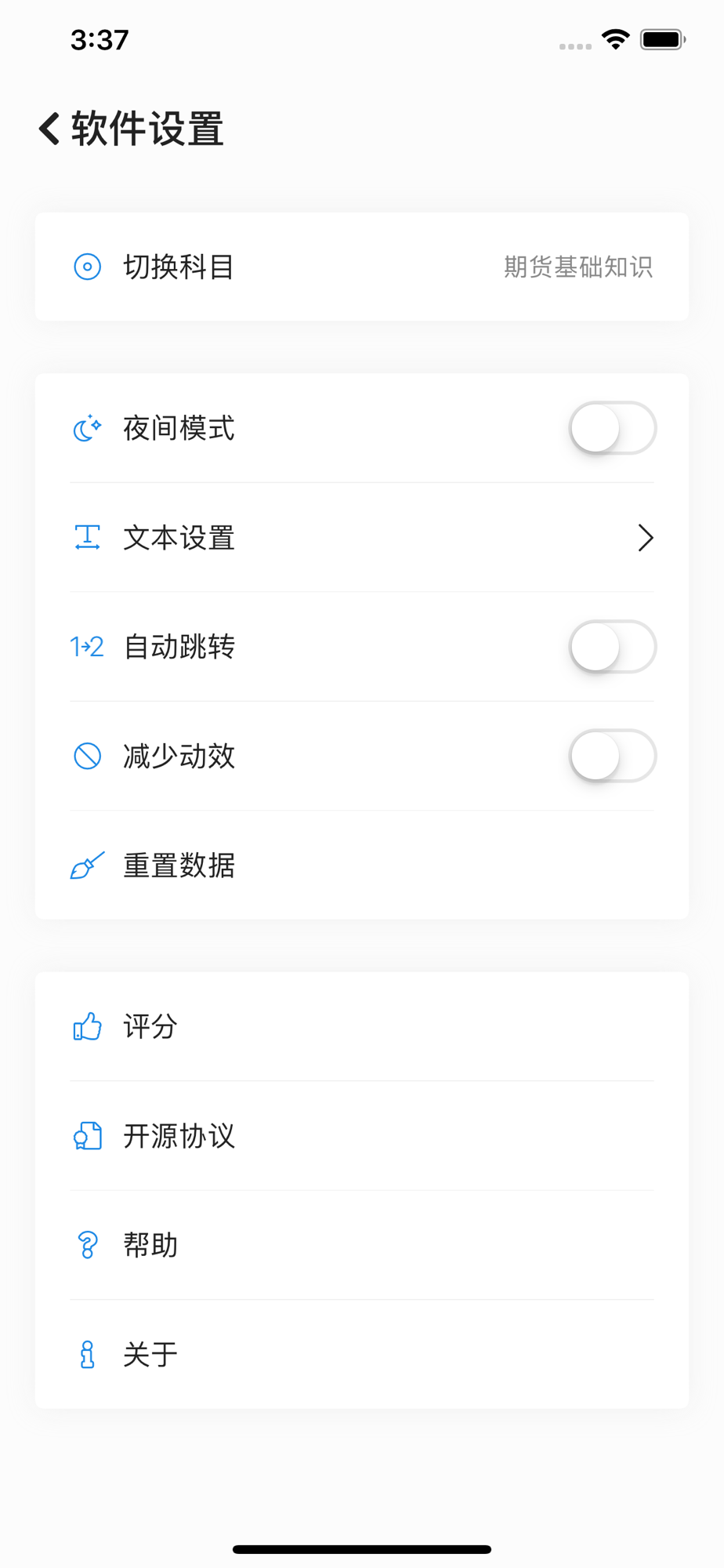Switch on 减少动效

coord(612,756)
